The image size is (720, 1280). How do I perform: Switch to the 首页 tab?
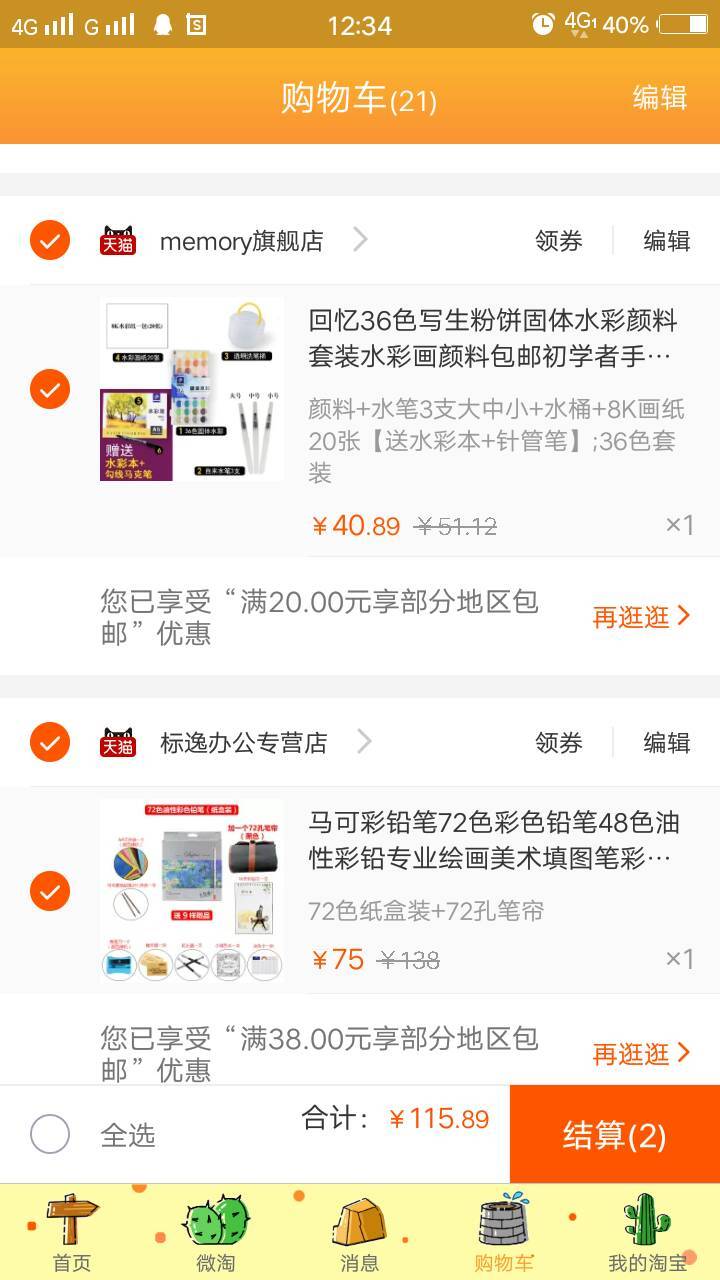(x=72, y=1232)
